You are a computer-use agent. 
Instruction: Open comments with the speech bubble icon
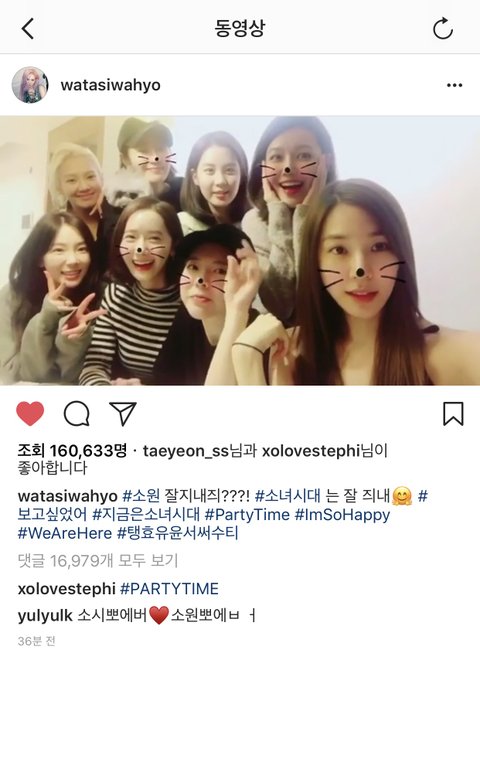pyautogui.click(x=77, y=413)
